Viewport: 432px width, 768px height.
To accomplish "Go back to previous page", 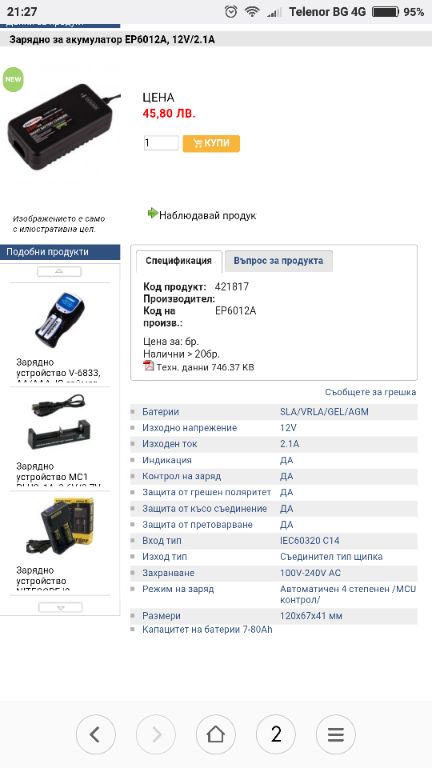I will tap(96, 734).
